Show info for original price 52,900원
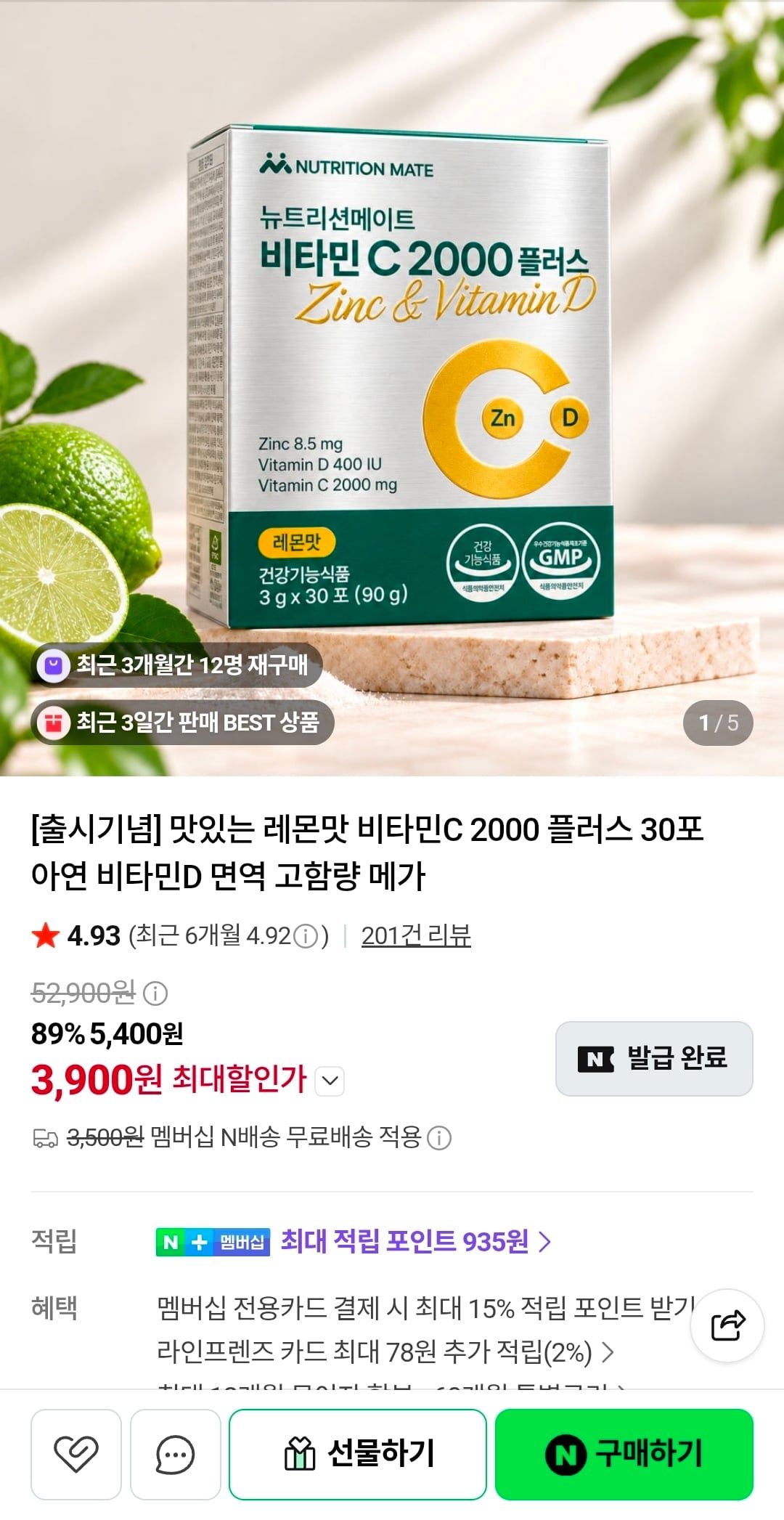Viewport: 784px width, 1520px height. click(155, 993)
